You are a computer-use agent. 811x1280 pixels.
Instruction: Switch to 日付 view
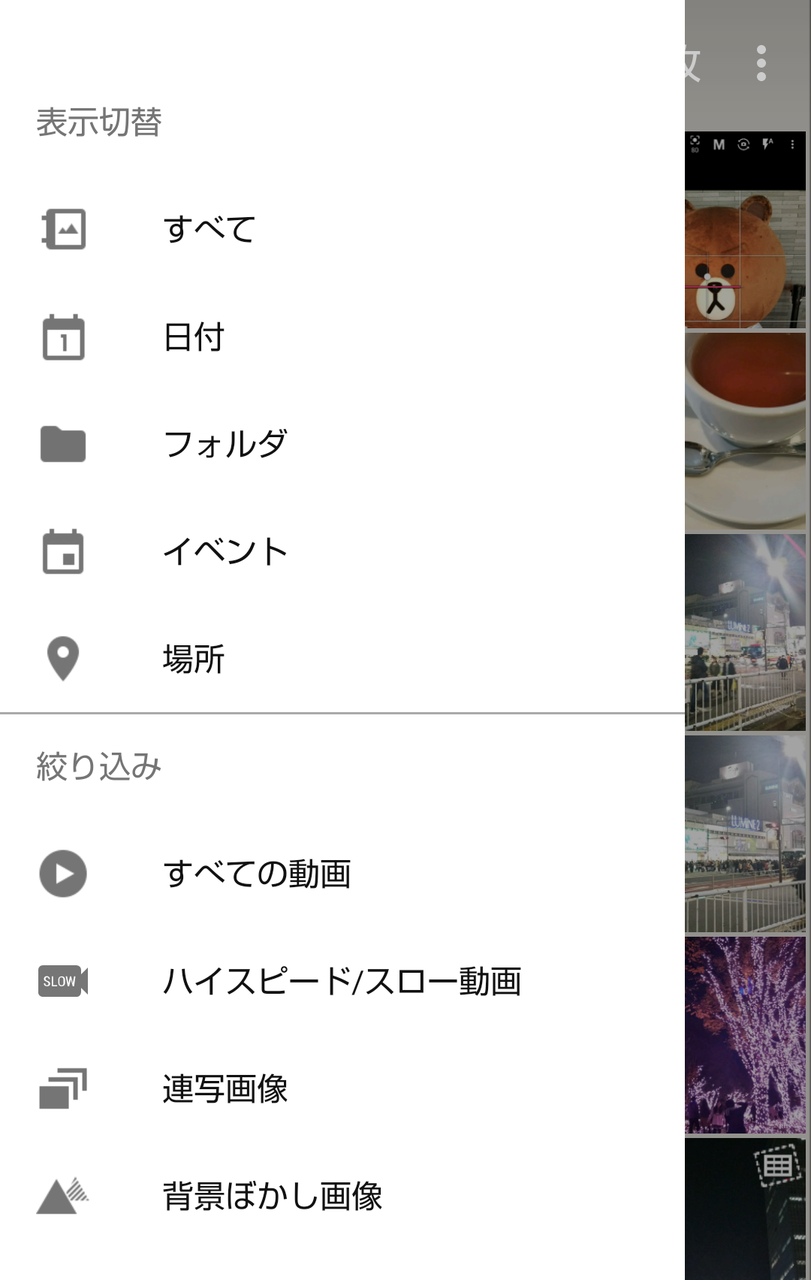193,338
